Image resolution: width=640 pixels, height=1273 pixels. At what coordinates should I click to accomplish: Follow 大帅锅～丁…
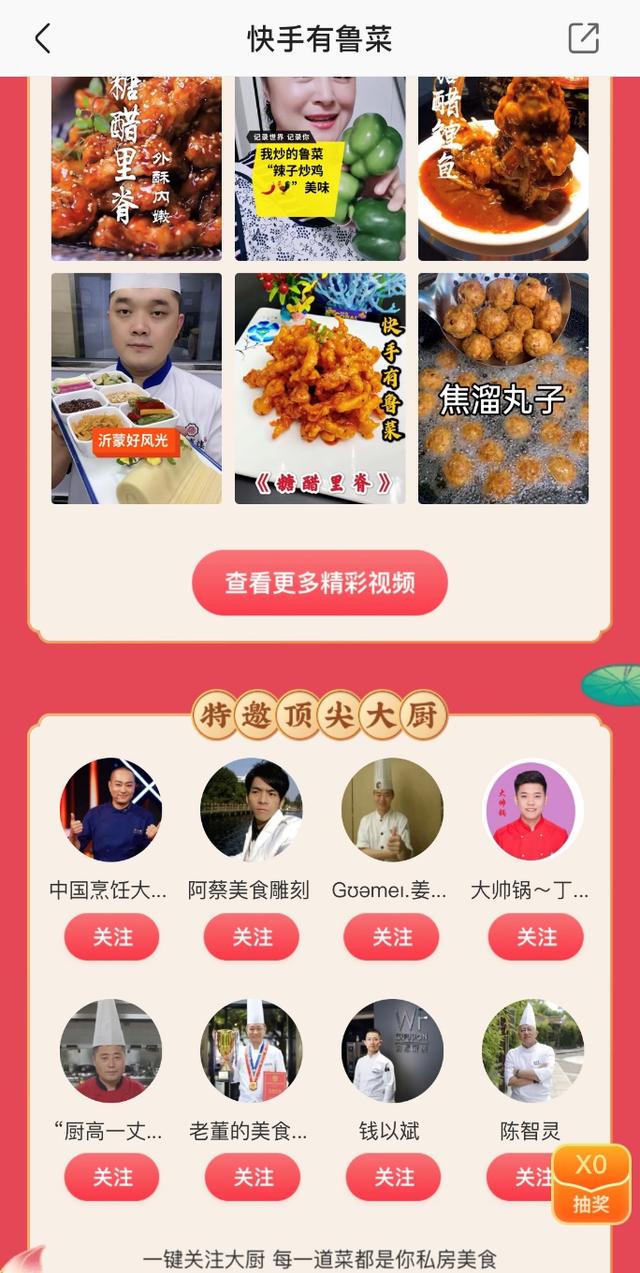point(536,937)
